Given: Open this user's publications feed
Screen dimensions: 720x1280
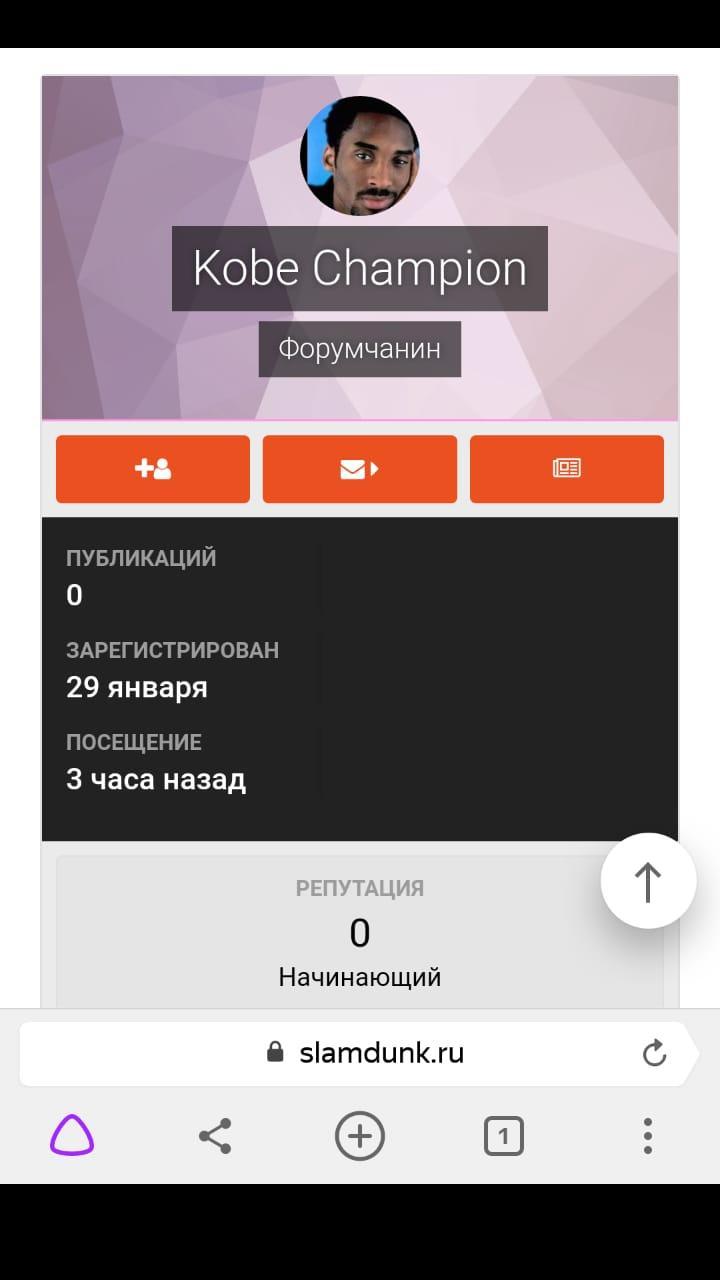Looking at the screenshot, I should point(566,469).
